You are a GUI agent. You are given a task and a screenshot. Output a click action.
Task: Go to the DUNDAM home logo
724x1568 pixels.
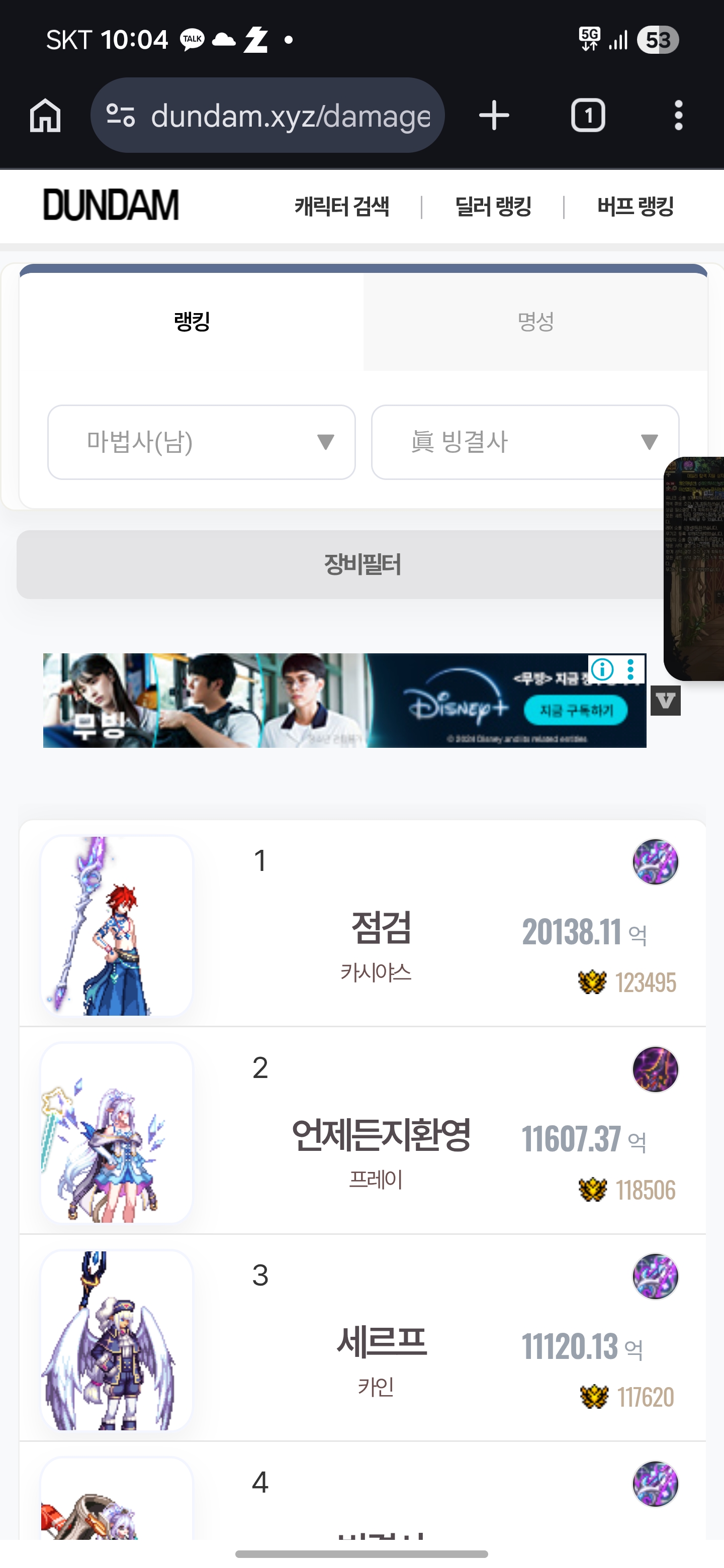click(111, 205)
